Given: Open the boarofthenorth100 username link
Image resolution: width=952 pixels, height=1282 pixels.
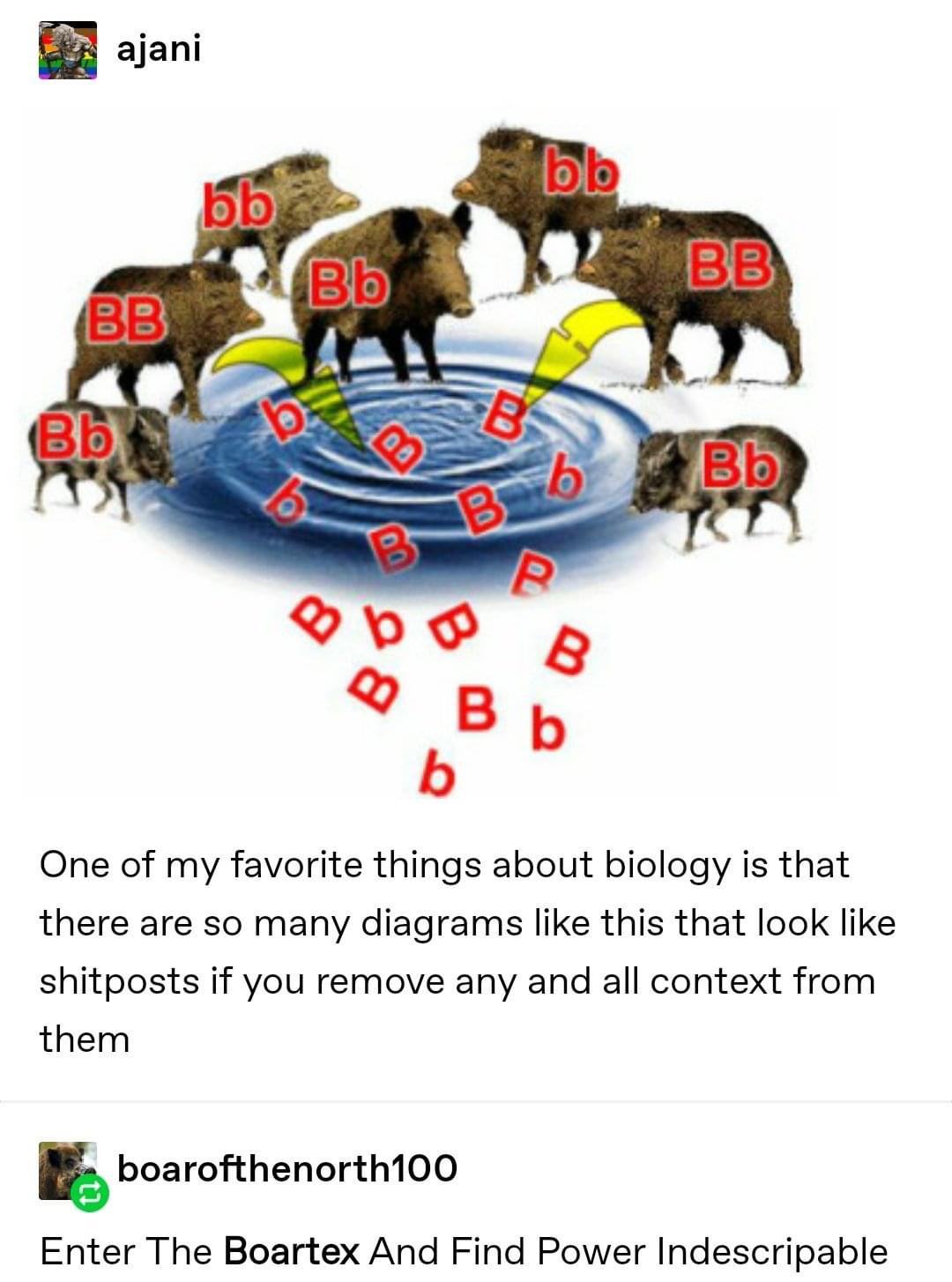Looking at the screenshot, I should [287, 1168].
